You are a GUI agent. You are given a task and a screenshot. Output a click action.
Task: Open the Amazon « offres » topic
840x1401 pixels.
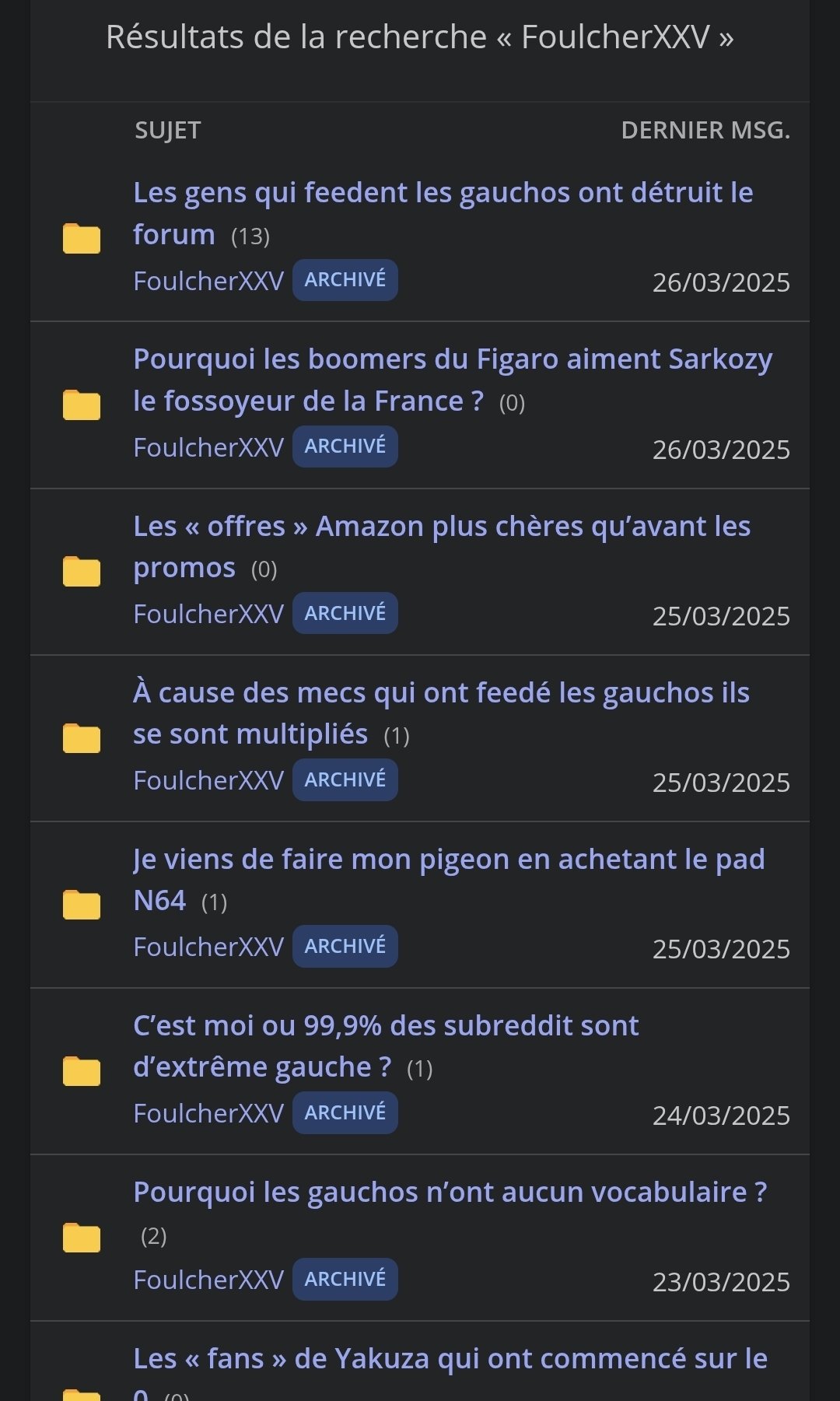(x=442, y=547)
